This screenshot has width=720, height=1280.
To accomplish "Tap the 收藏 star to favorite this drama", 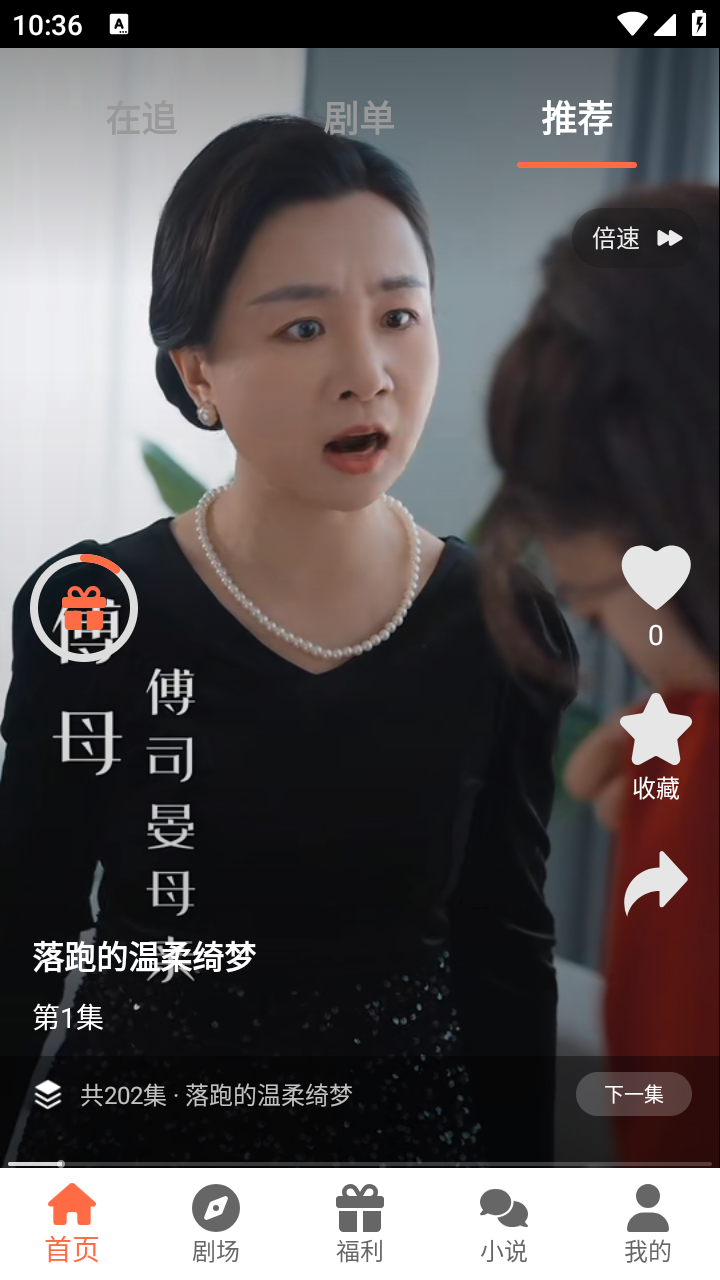I will [656, 732].
